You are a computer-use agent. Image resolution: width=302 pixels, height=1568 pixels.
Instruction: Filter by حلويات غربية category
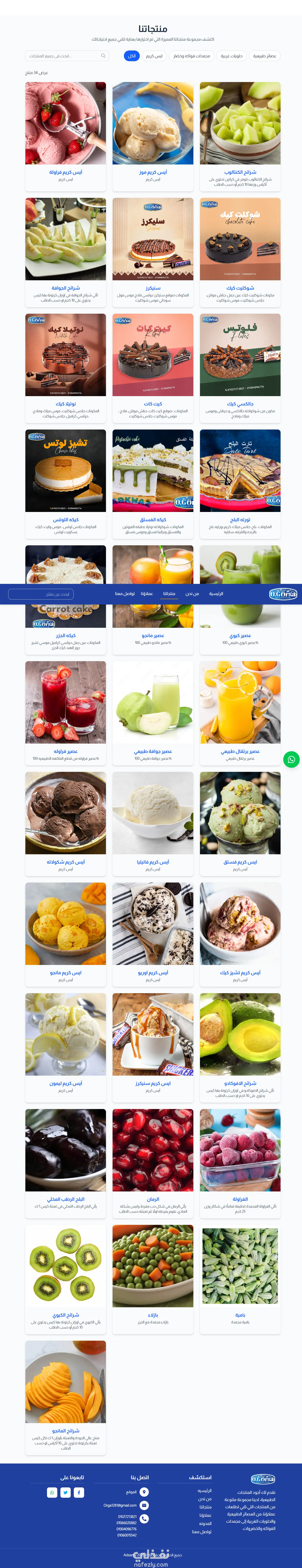click(x=231, y=56)
